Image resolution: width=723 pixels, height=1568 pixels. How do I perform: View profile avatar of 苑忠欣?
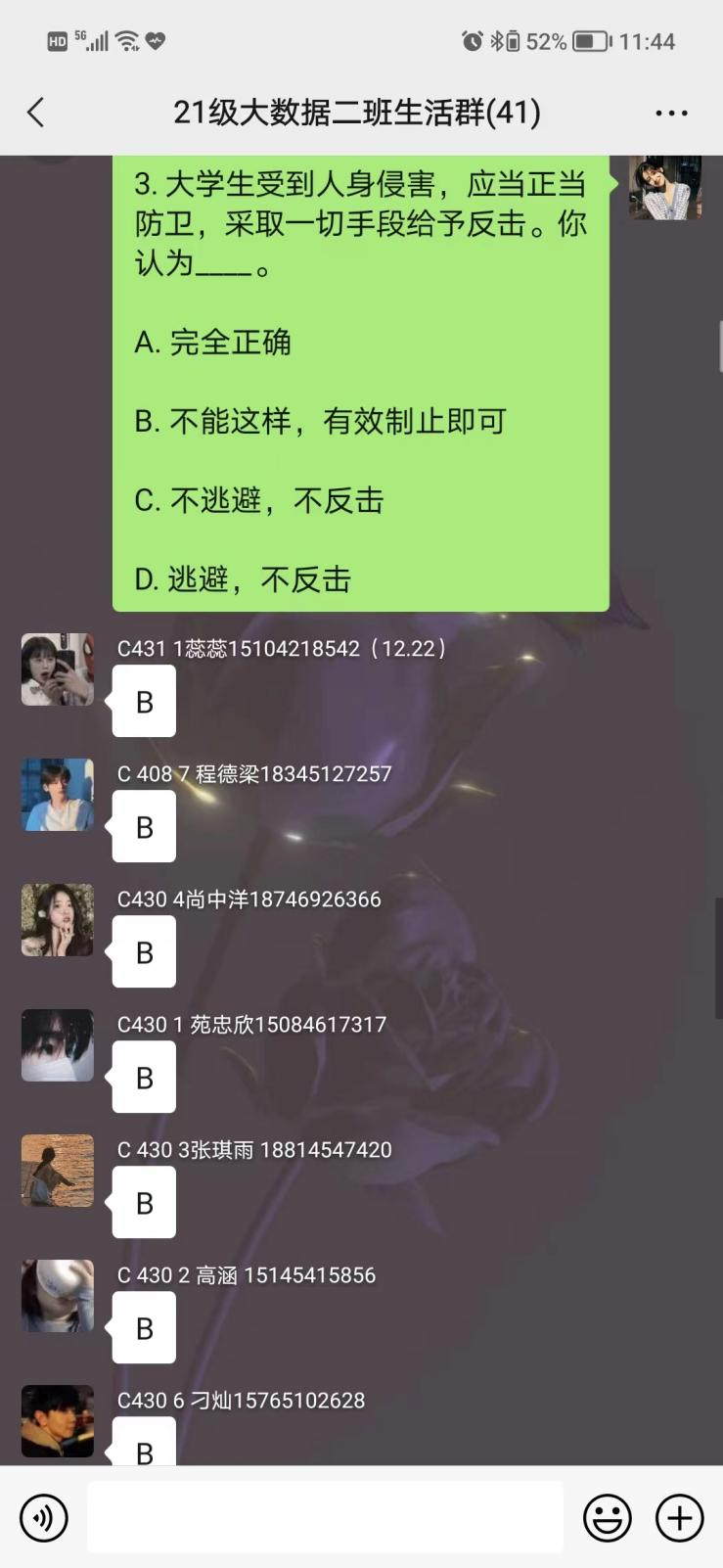[x=58, y=1045]
